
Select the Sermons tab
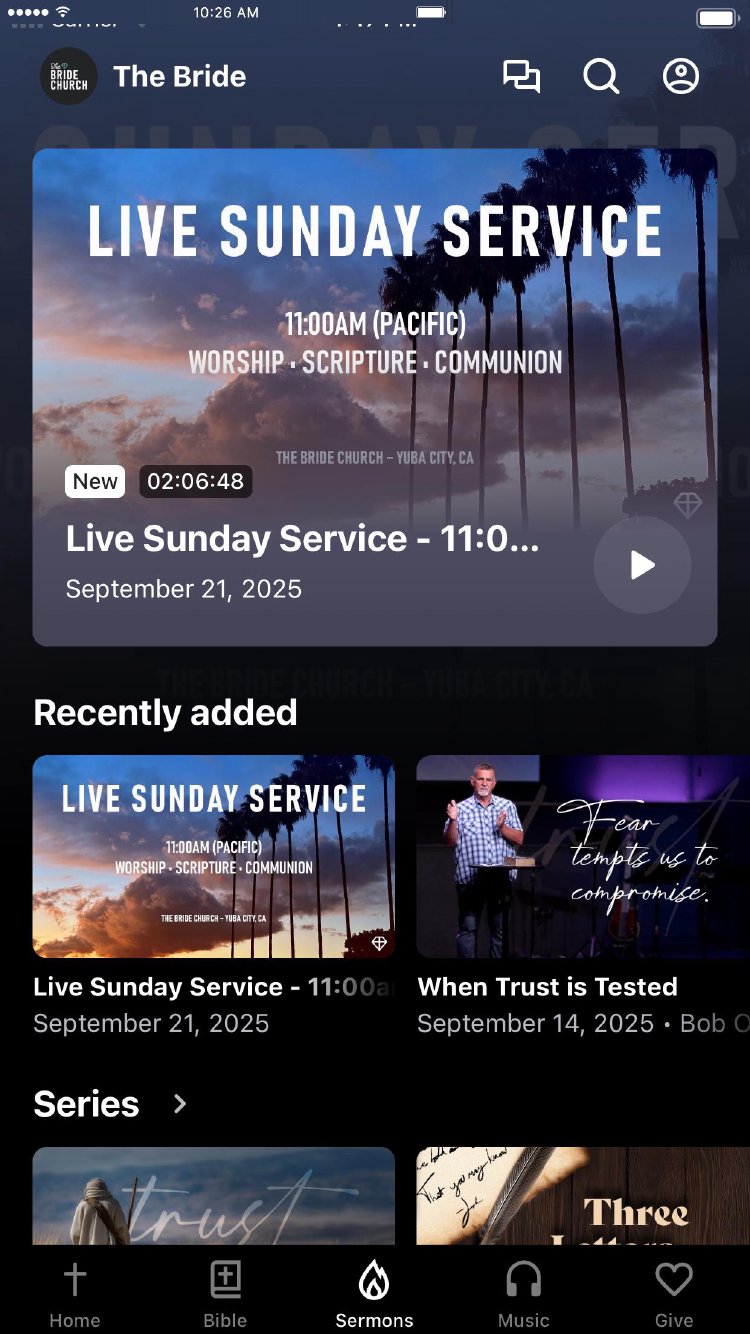pyautogui.click(x=374, y=1294)
